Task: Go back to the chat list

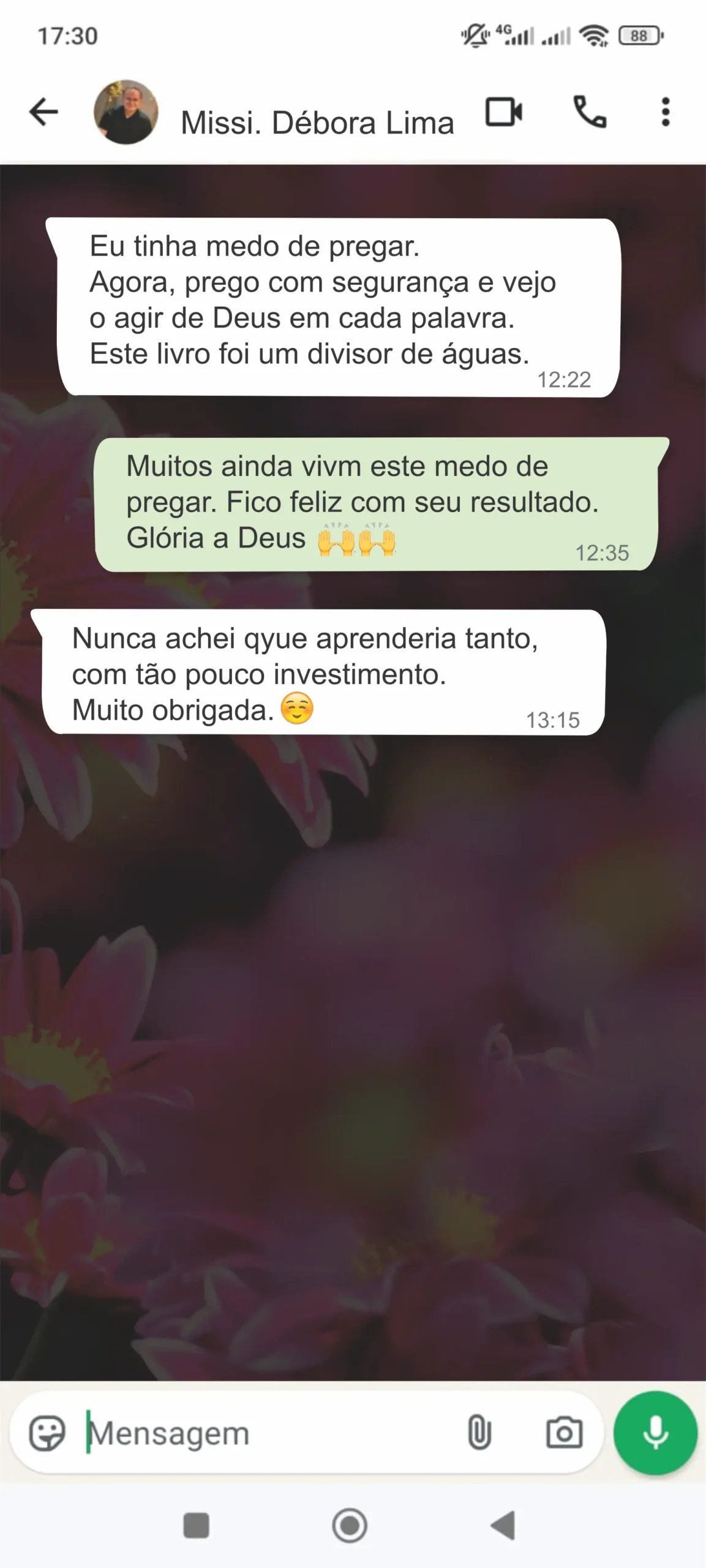Action: tap(43, 112)
